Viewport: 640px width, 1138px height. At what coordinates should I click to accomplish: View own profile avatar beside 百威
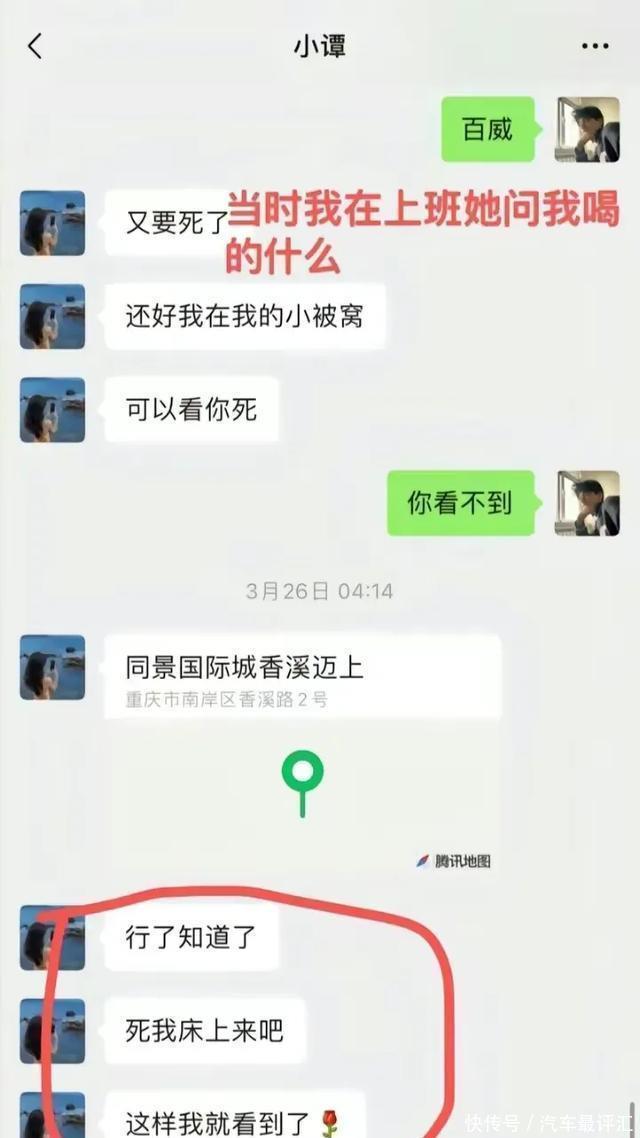[x=586, y=129]
